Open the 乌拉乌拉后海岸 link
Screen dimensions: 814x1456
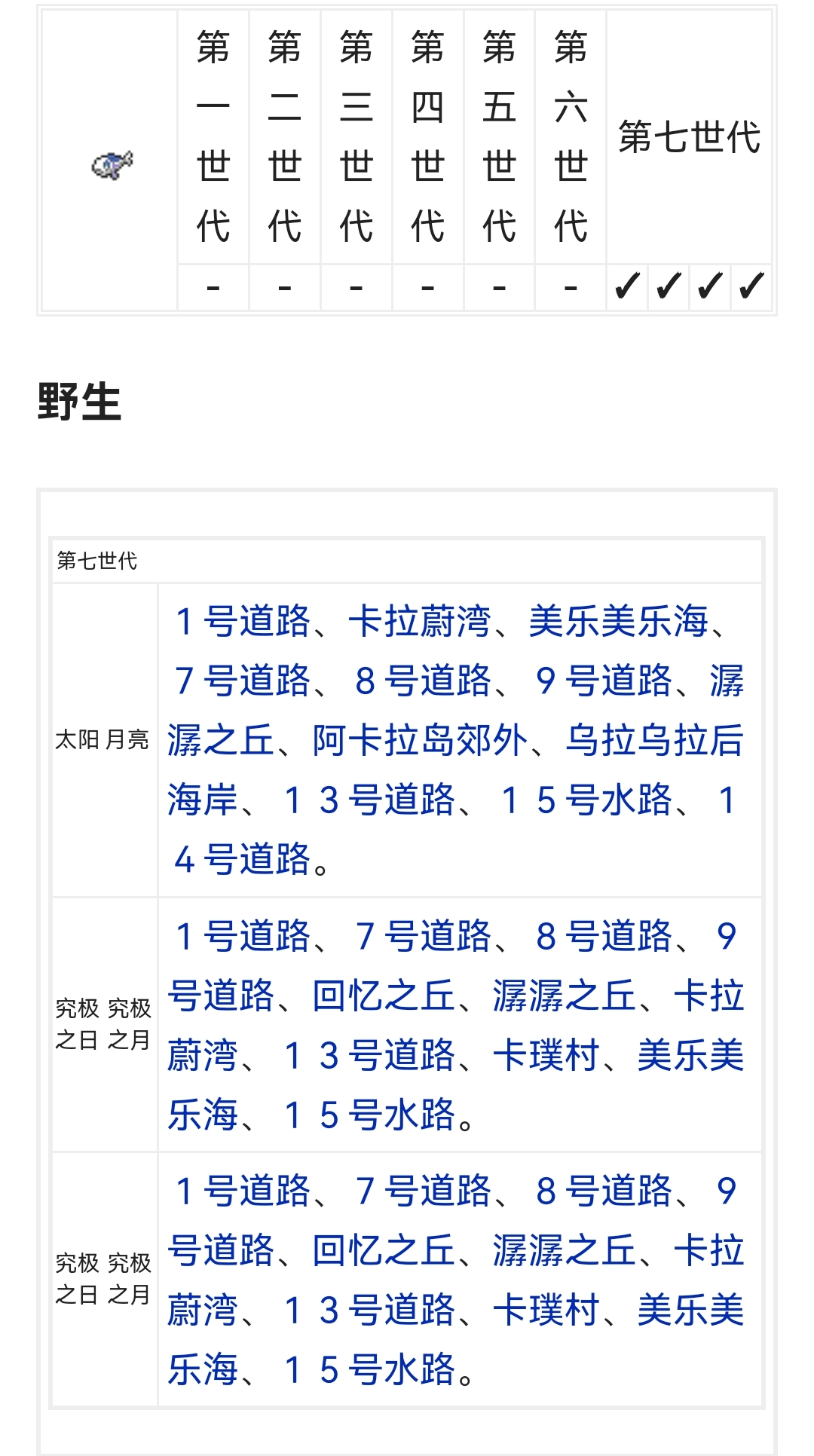coord(655,740)
